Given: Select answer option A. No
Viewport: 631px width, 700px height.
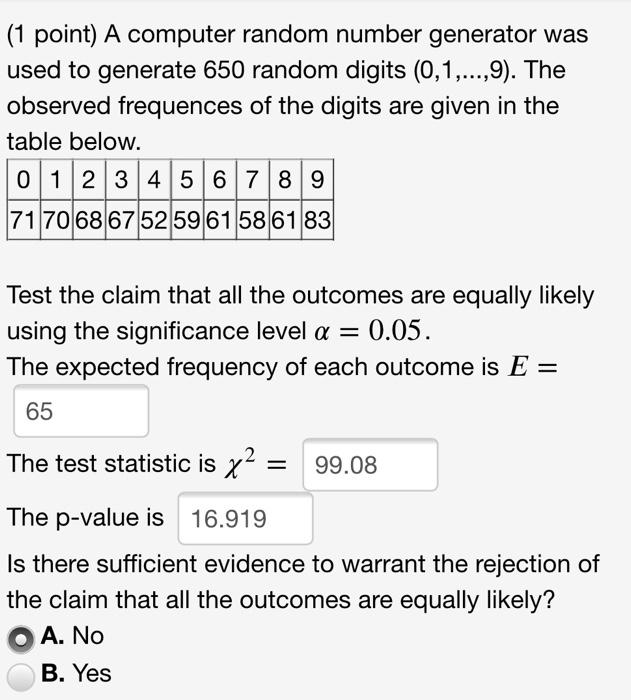Looking at the screenshot, I should pyautogui.click(x=20, y=637).
